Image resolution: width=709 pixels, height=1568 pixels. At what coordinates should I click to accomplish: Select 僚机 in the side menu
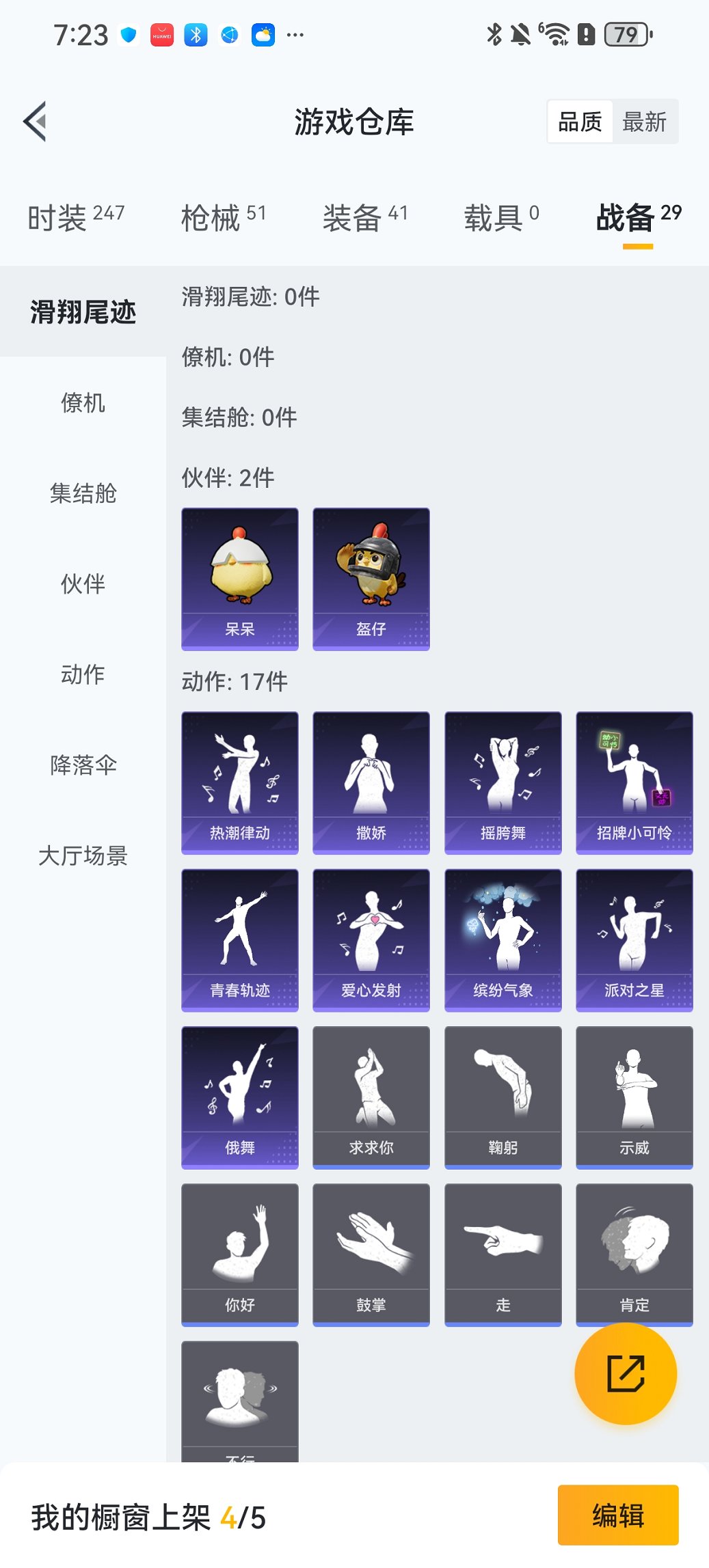(x=83, y=403)
